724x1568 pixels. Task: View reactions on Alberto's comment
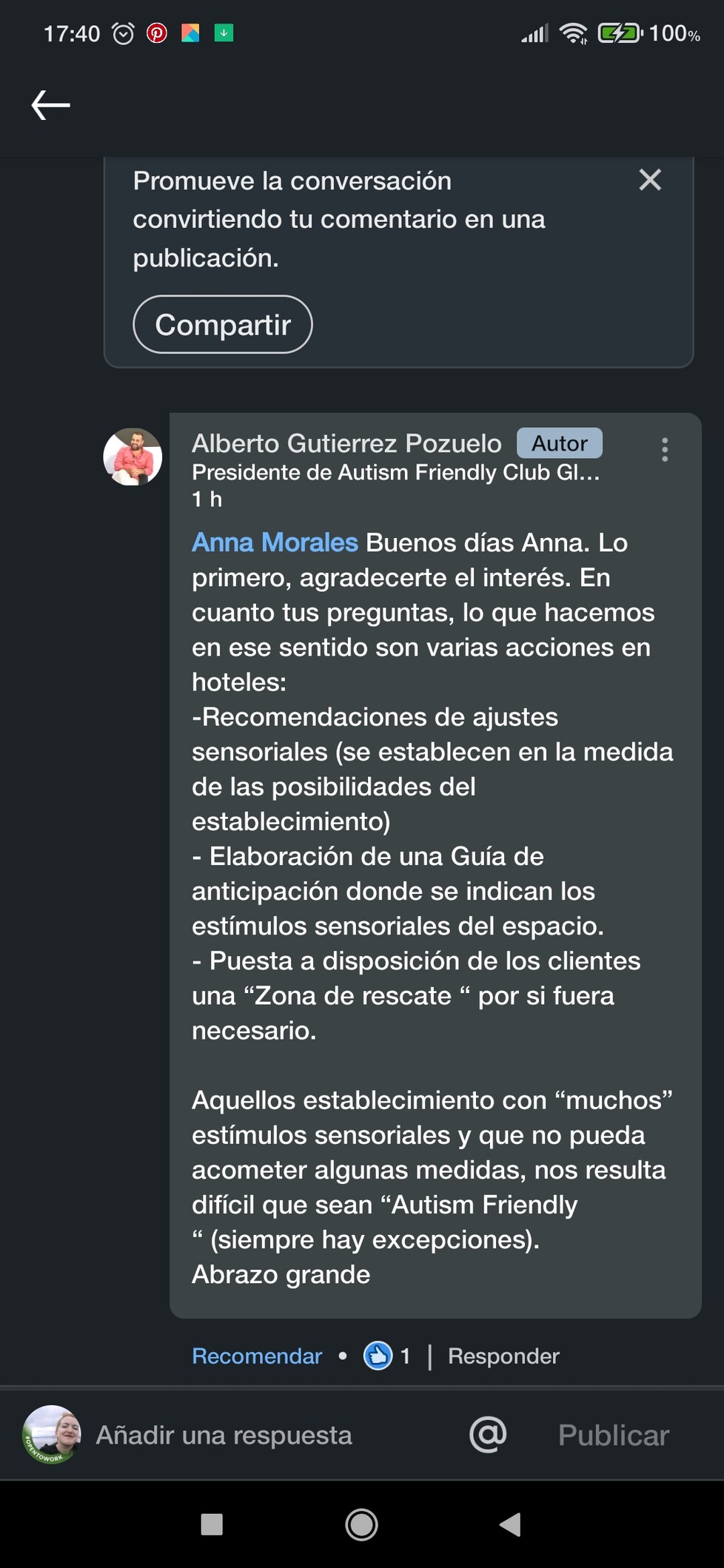coord(387,1356)
